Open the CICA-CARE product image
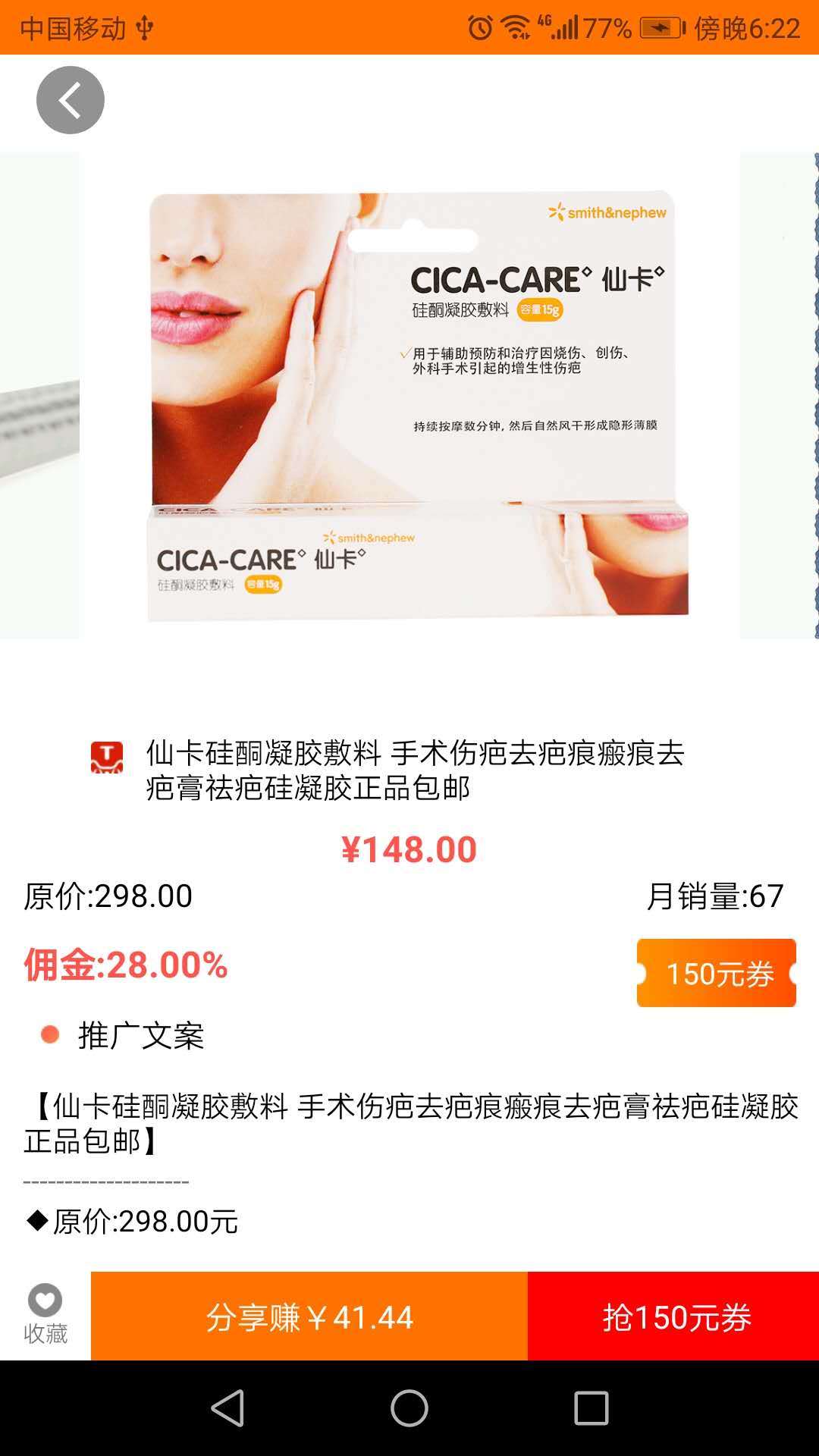819x1456 pixels. 409,402
